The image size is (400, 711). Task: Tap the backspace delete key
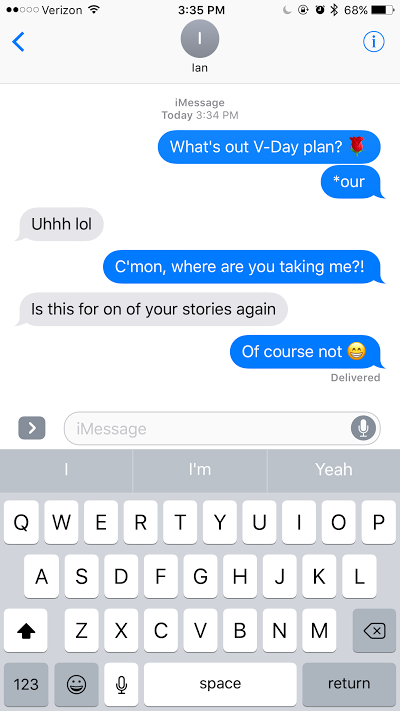tap(374, 630)
